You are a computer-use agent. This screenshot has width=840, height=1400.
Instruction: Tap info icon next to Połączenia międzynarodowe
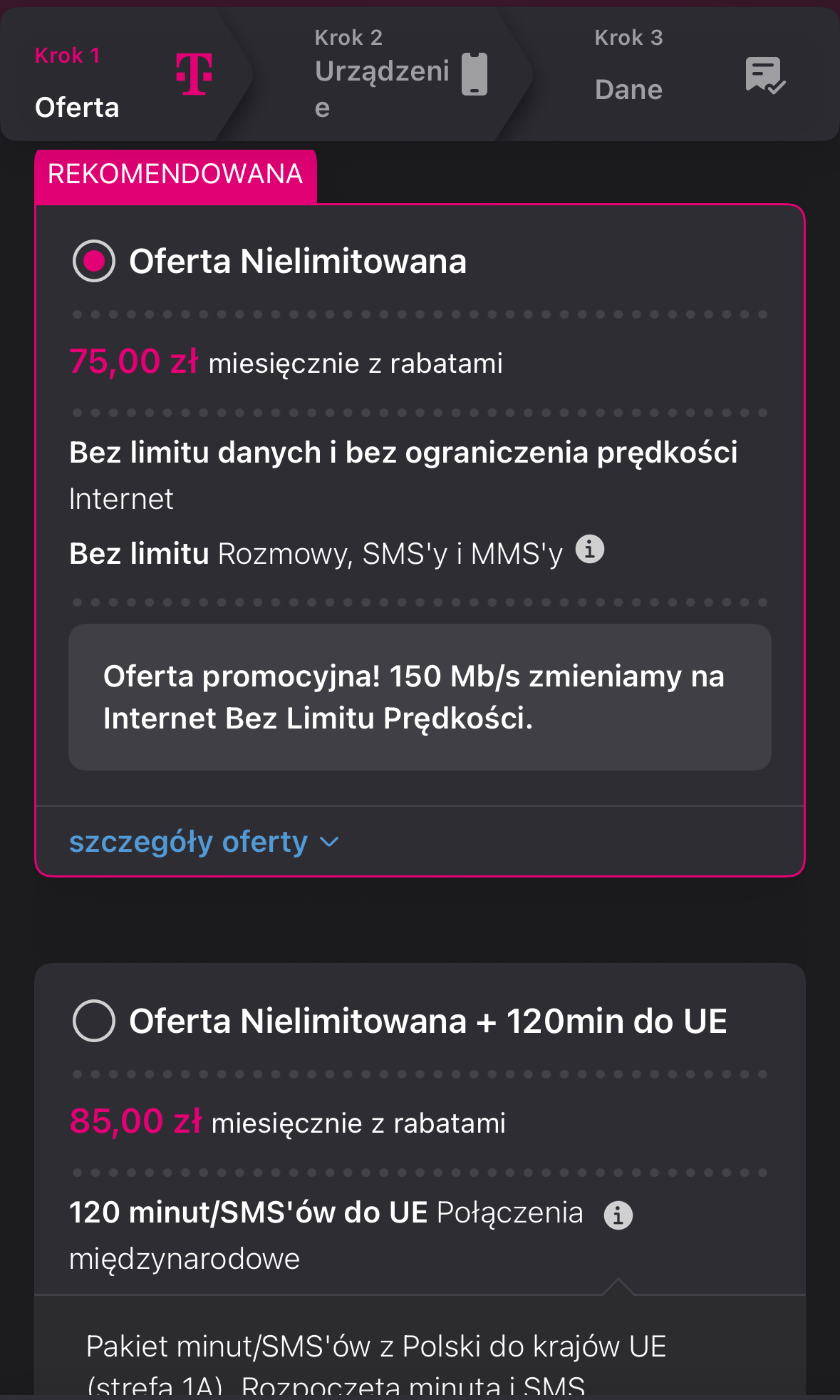click(x=618, y=1215)
